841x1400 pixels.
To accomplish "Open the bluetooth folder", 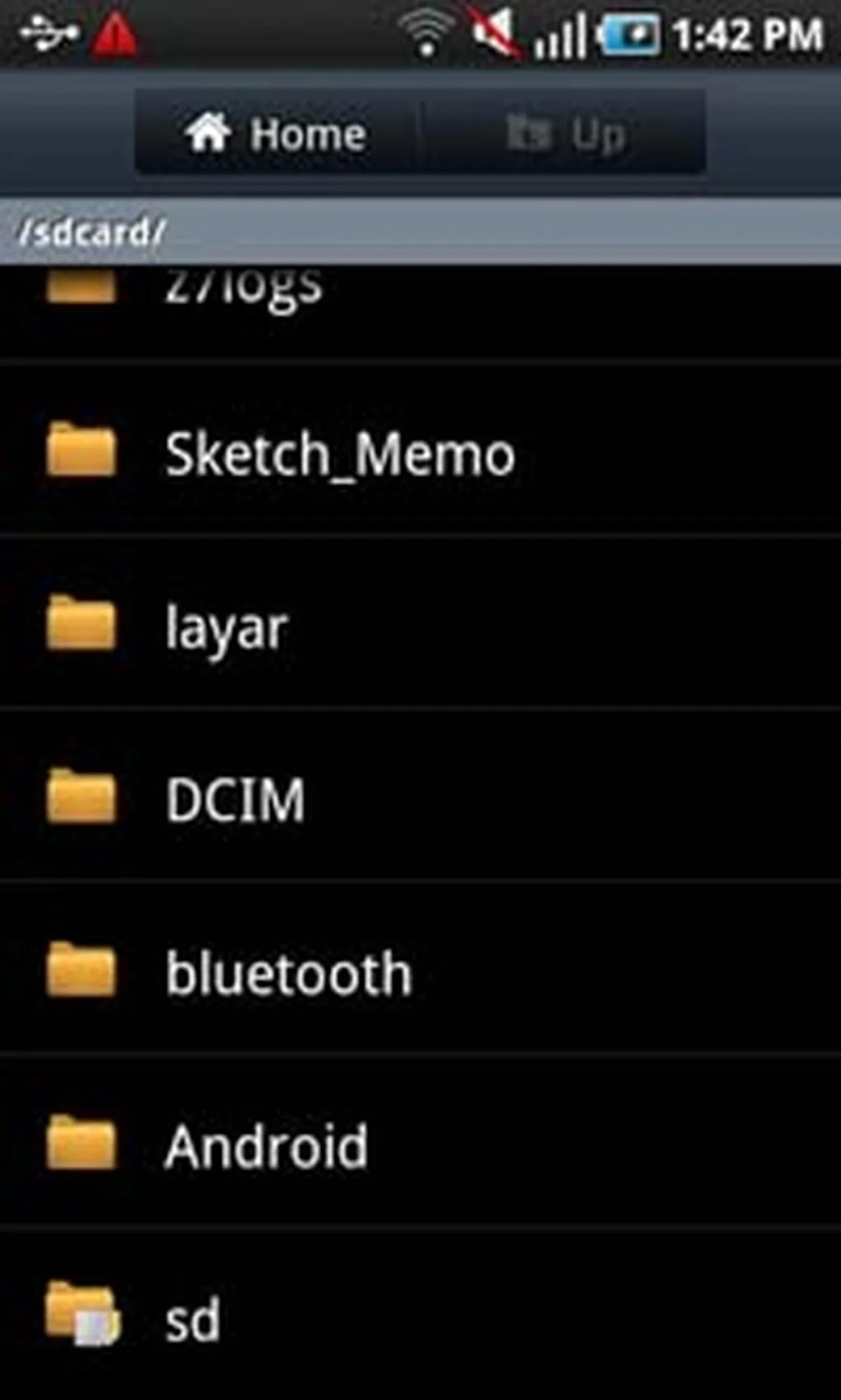I will 287,975.
